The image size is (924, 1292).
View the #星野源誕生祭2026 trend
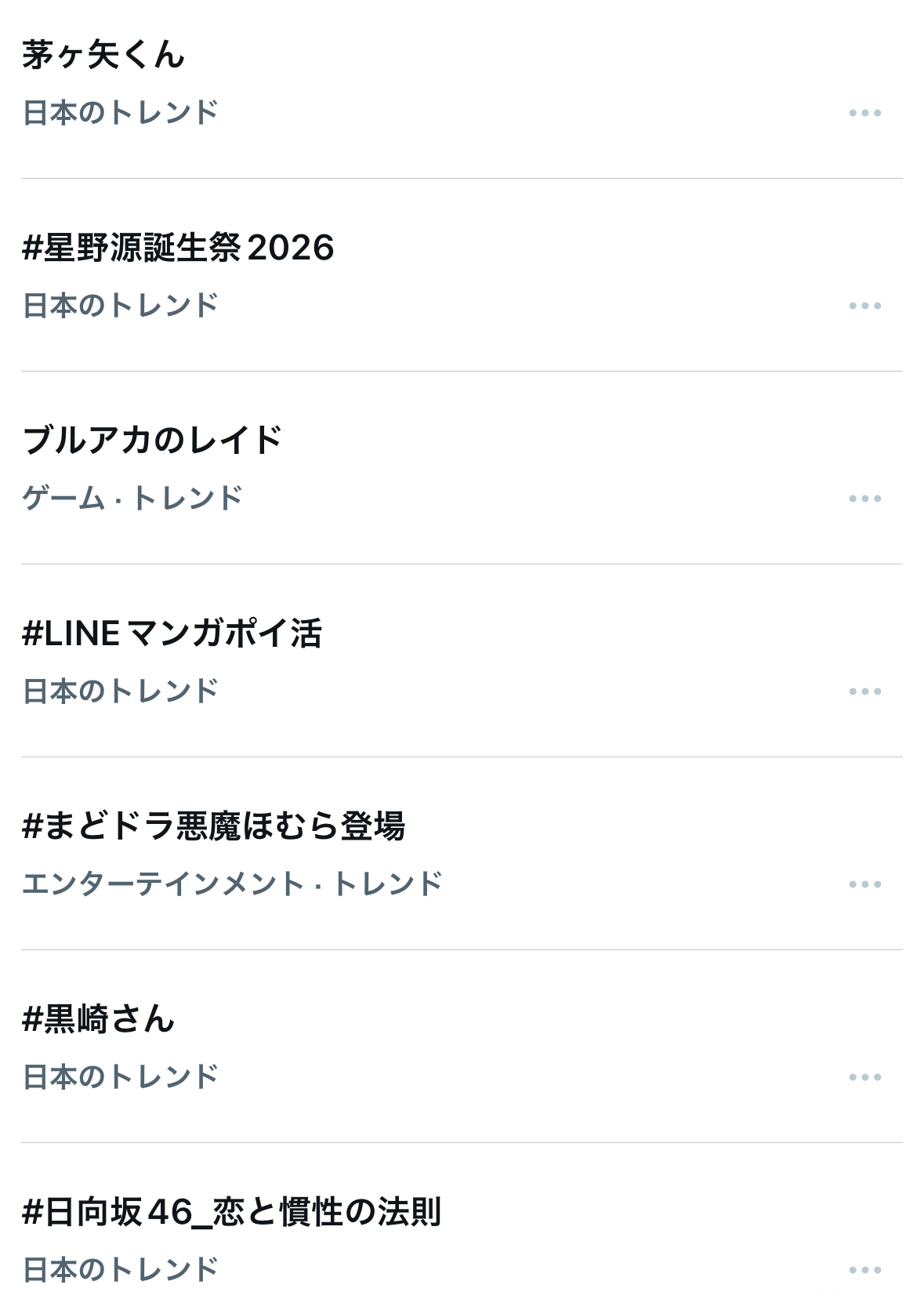178,249
